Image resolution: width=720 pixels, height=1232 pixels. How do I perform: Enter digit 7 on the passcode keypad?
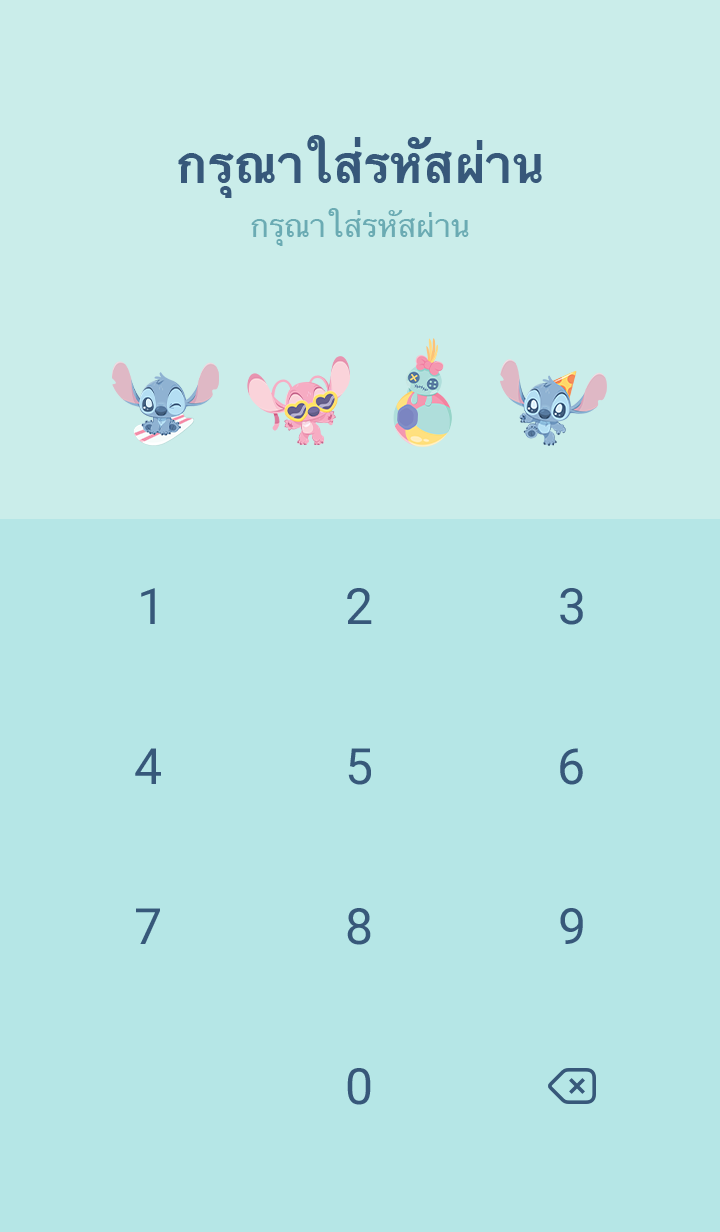tap(148, 927)
